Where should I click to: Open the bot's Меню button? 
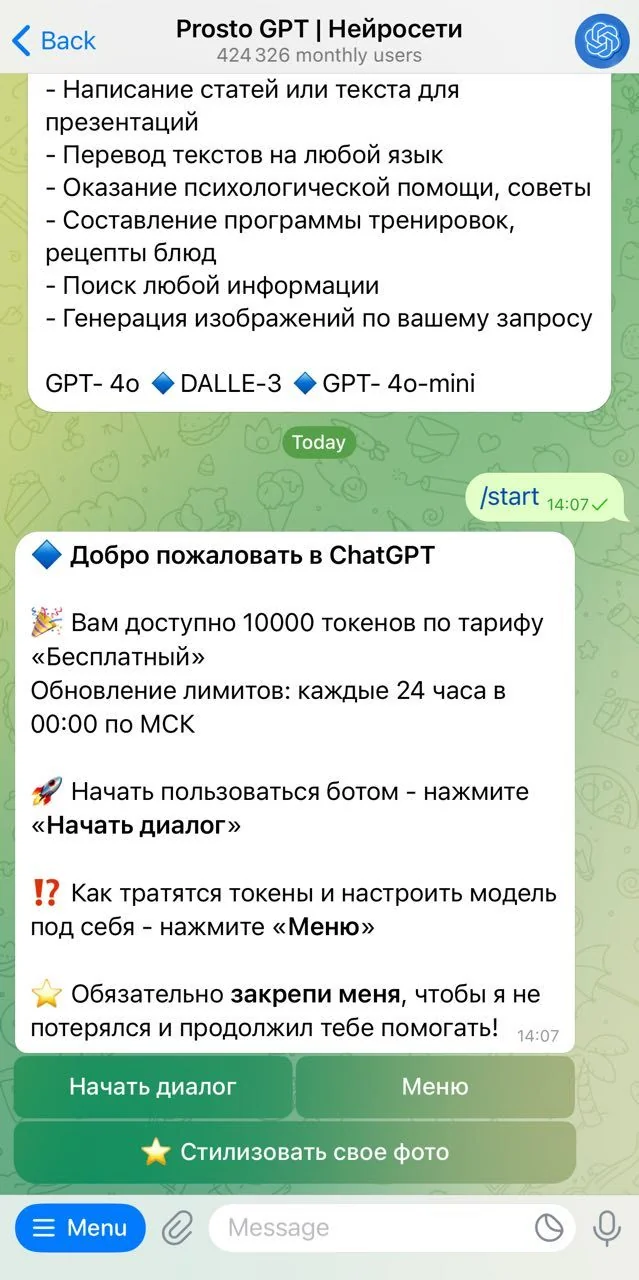435,1087
